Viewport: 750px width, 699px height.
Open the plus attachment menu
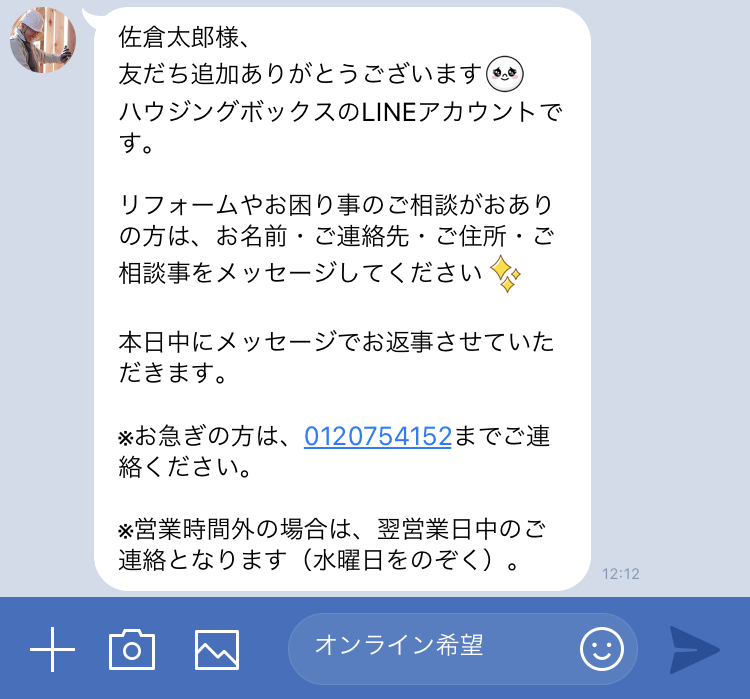52,650
